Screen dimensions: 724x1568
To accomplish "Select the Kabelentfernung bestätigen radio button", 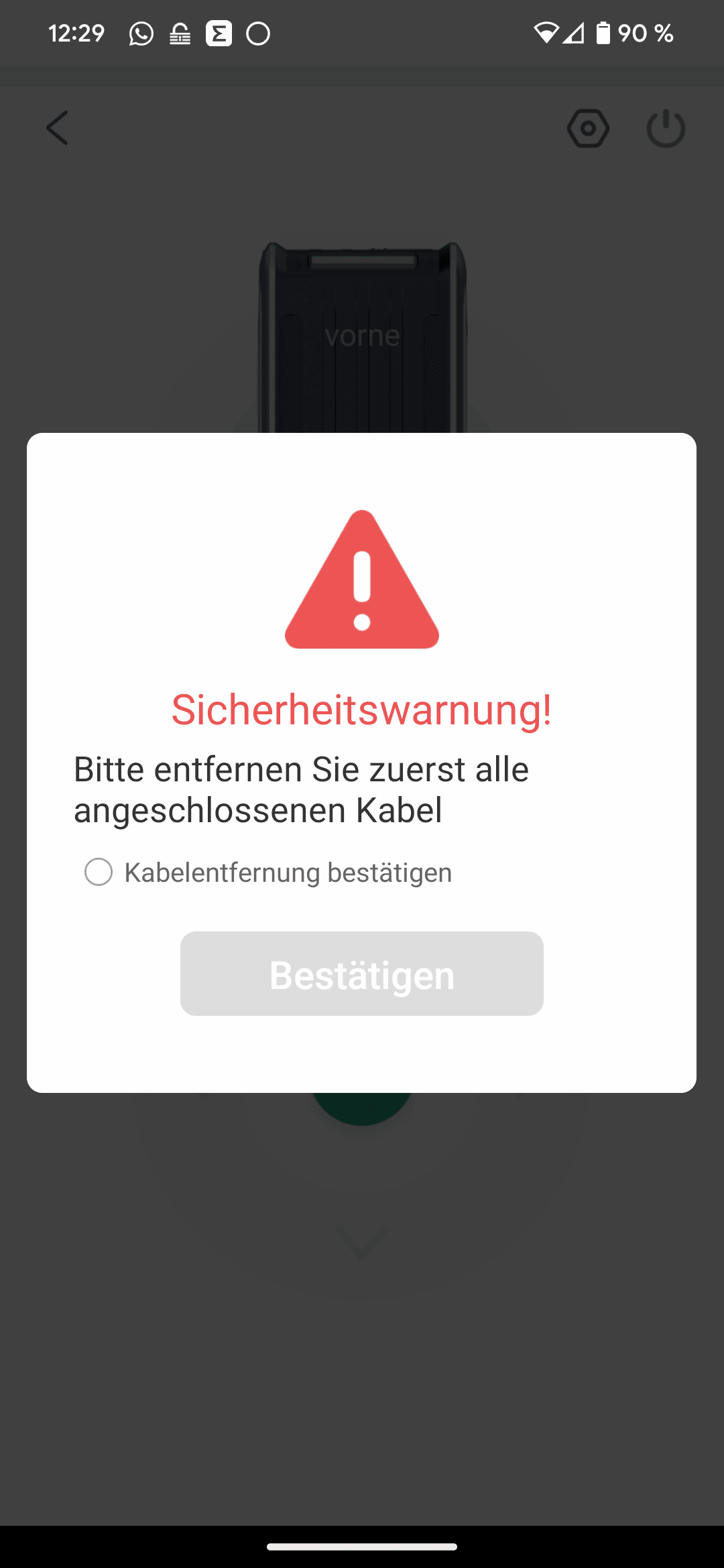I will 99,872.
